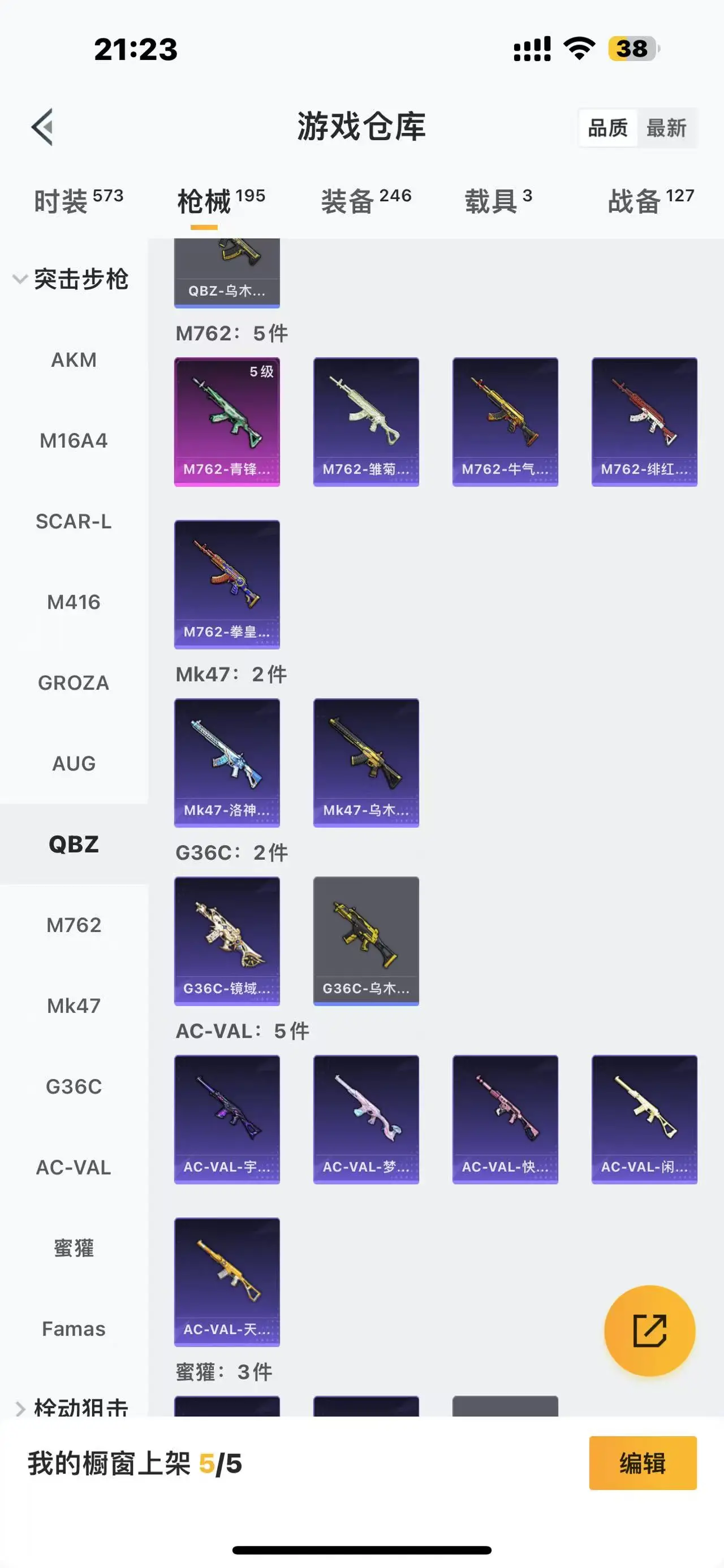Image resolution: width=724 pixels, height=1568 pixels.
Task: View the Mk47-洛神 skin
Action: [x=227, y=762]
